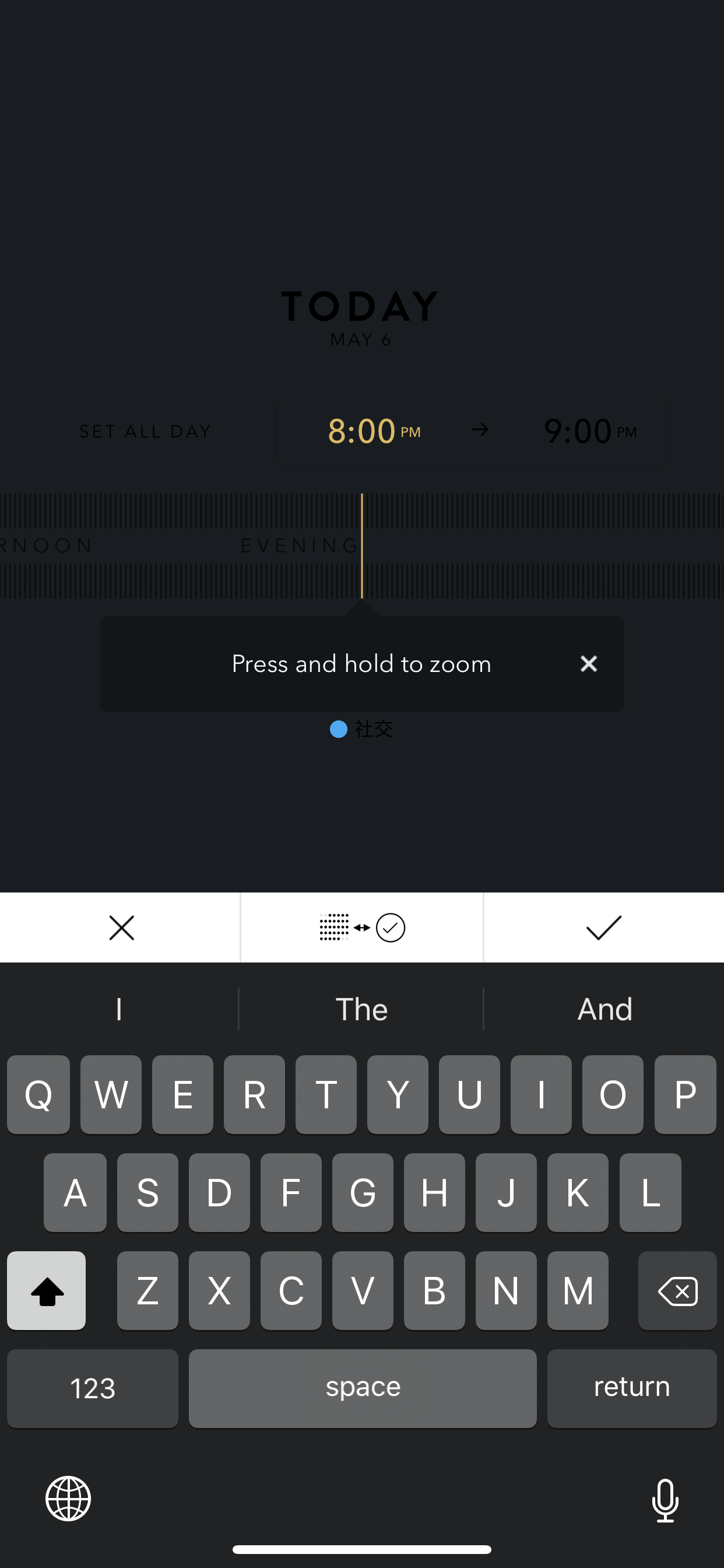
Task: Insert the suggested word 'The'
Action: [361, 1009]
